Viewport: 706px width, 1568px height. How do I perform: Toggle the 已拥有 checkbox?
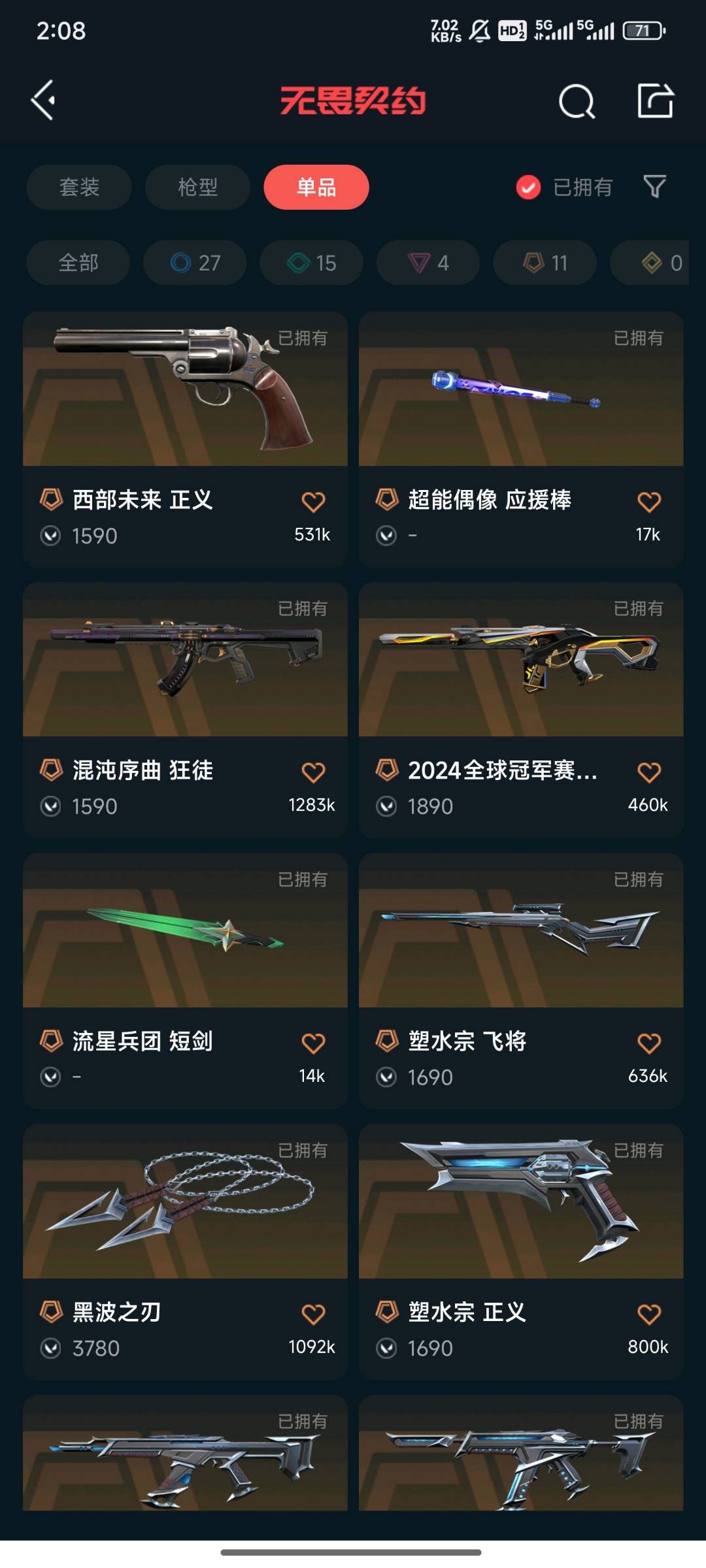click(x=528, y=188)
